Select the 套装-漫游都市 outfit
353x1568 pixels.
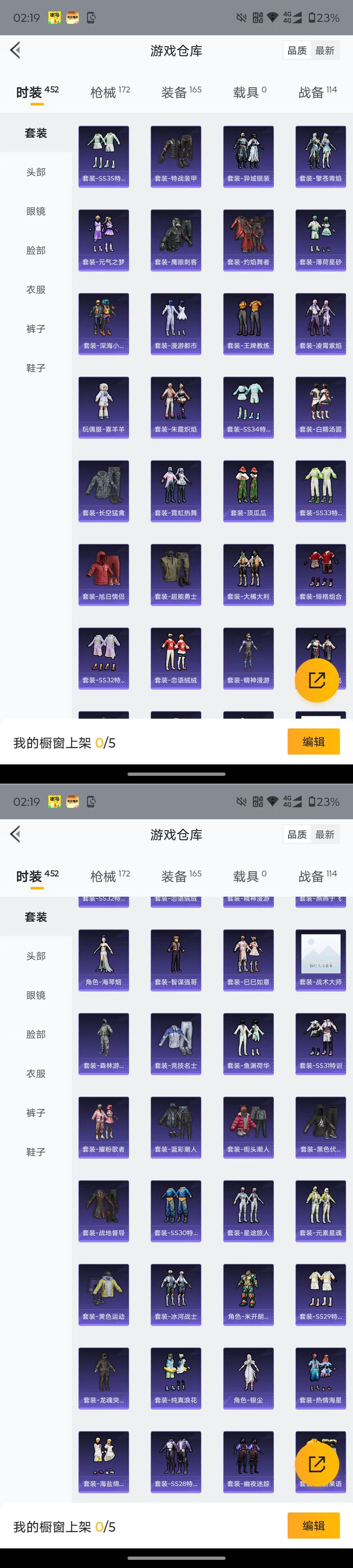[176, 323]
